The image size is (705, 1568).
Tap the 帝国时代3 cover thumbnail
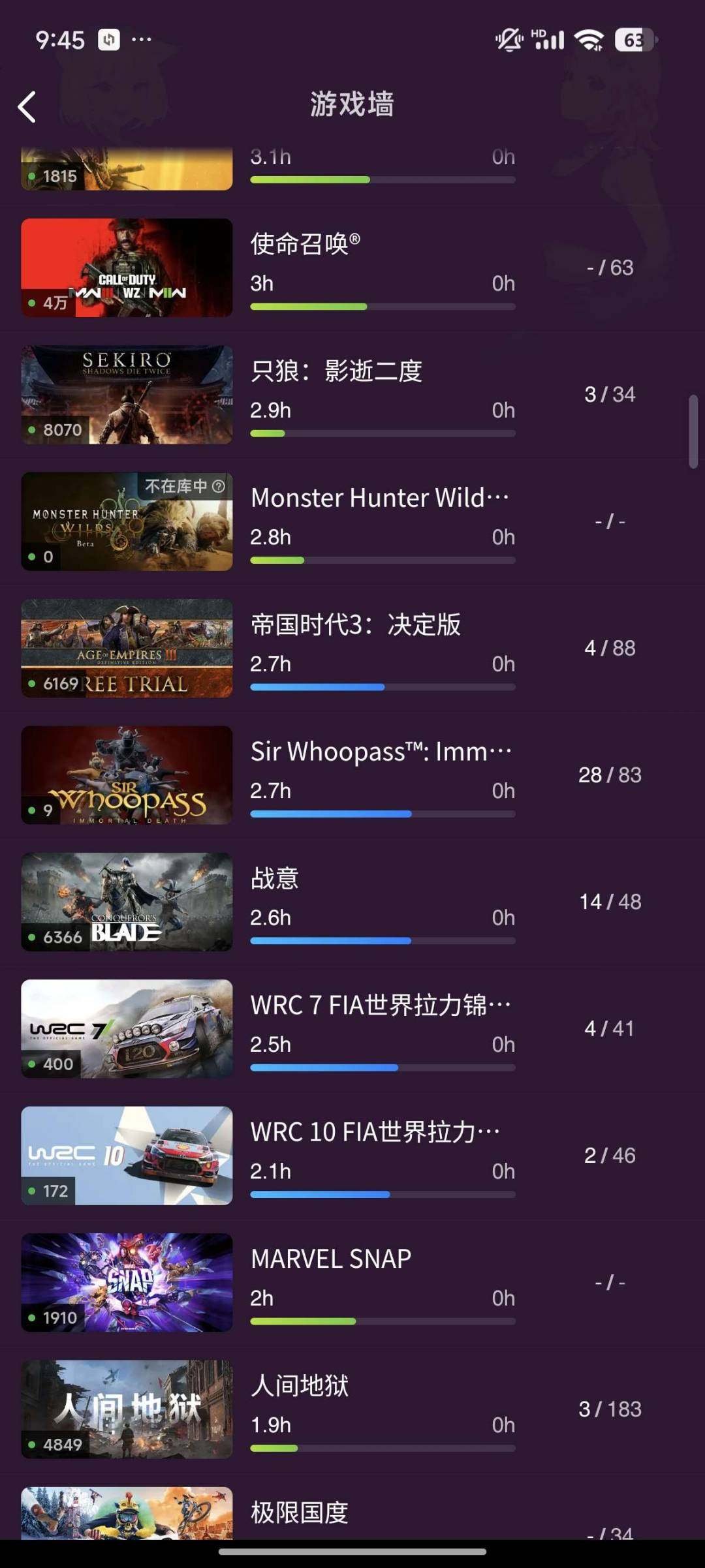pos(127,649)
